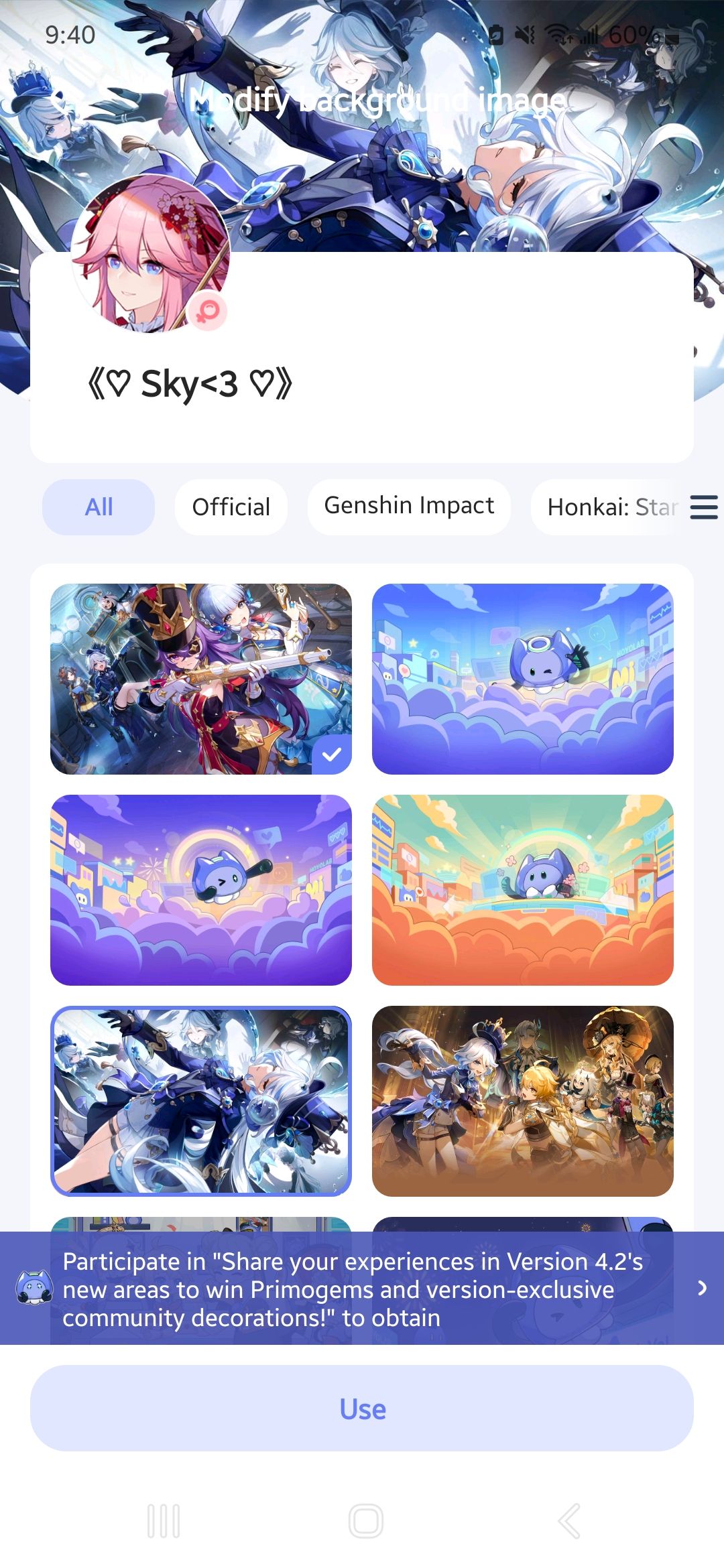Open the Version 4.2 event banner
This screenshot has width=724, height=1568.
[362, 1289]
